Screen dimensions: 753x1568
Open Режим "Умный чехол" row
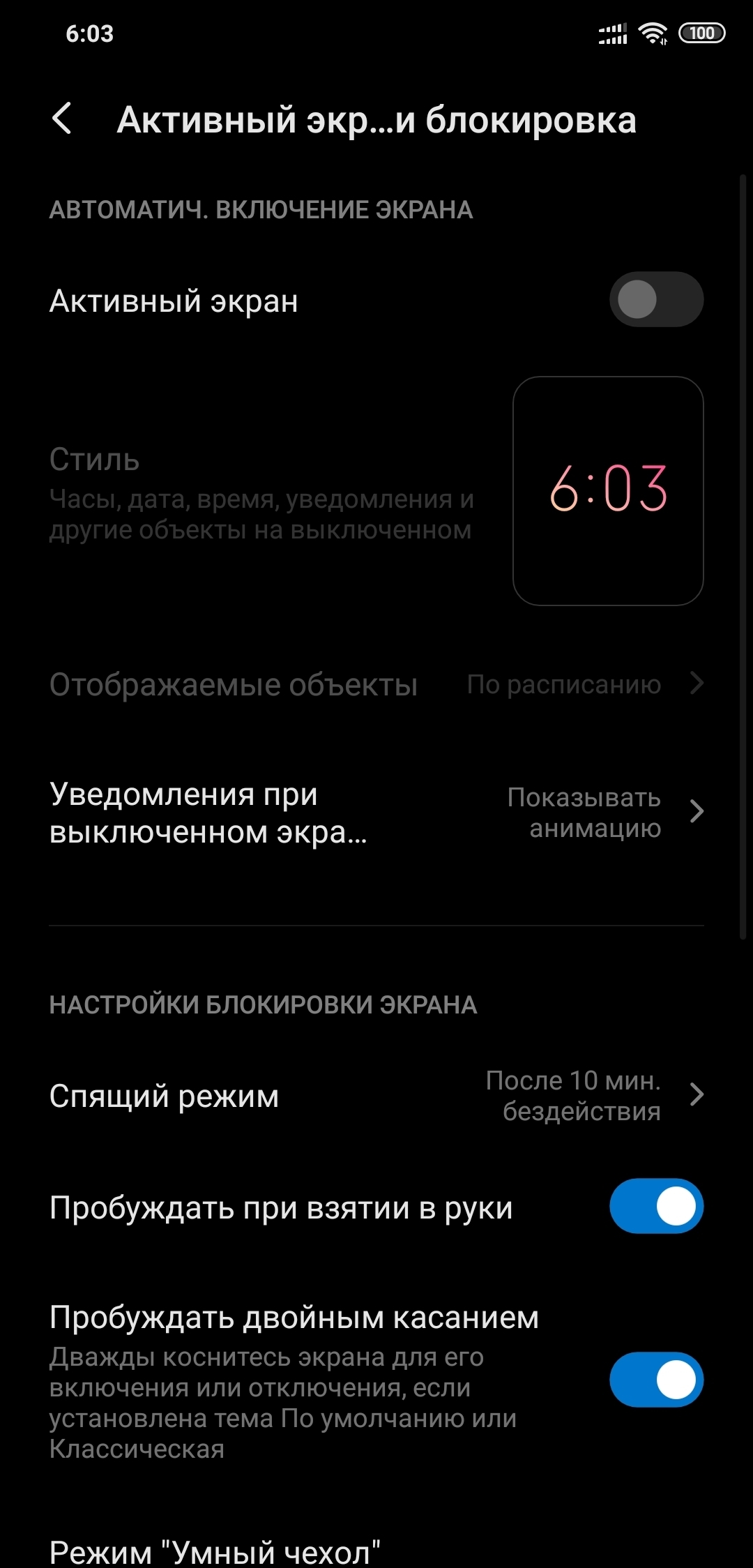click(216, 1551)
